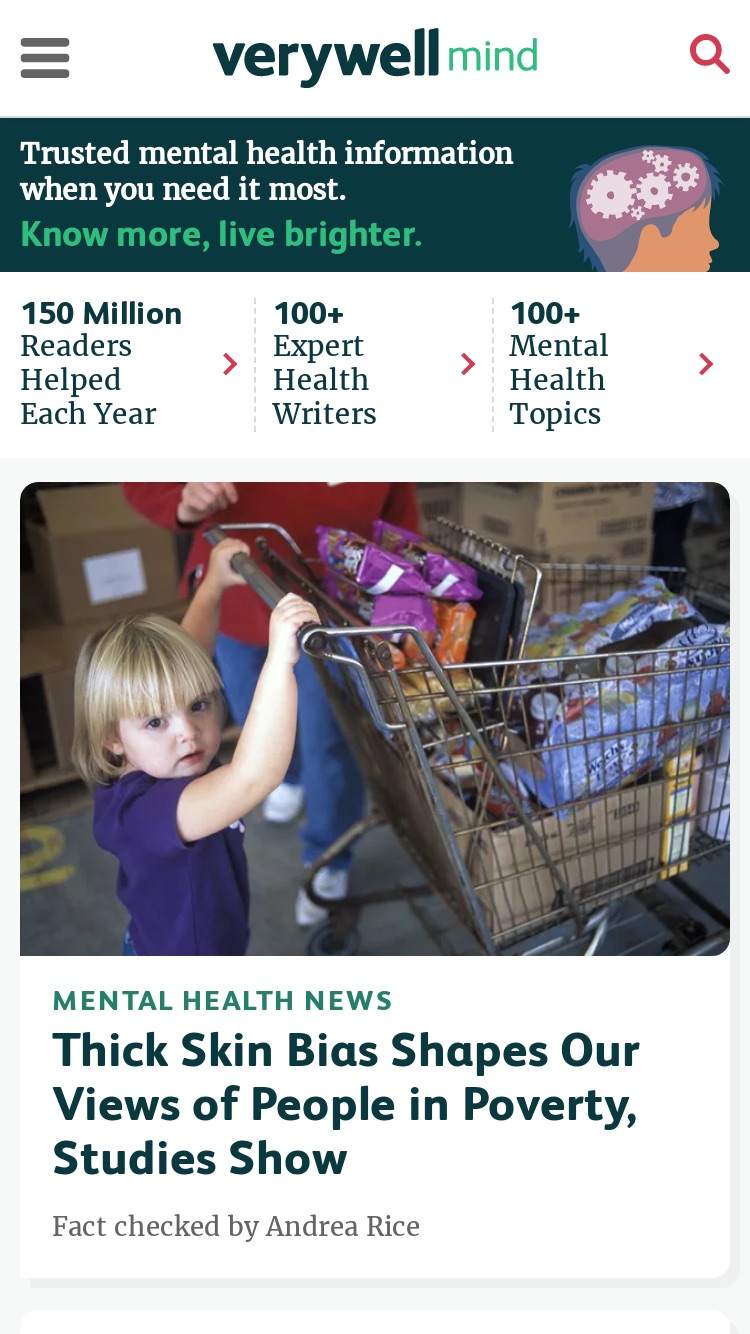Tap the search magnifier icon
The width and height of the screenshot is (750, 1334).
pyautogui.click(x=709, y=54)
